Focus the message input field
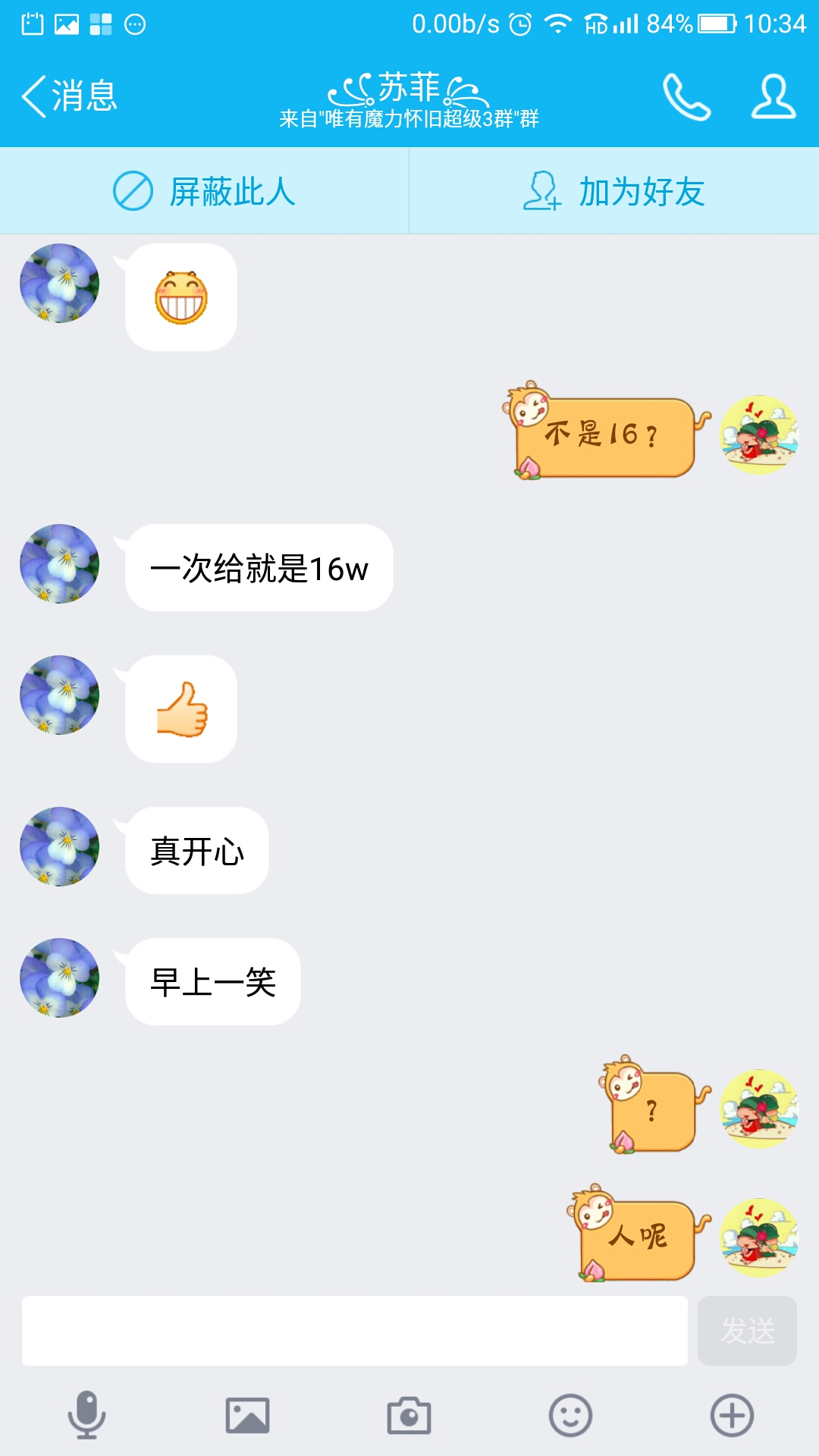The height and width of the screenshot is (1456, 819). point(354,1331)
